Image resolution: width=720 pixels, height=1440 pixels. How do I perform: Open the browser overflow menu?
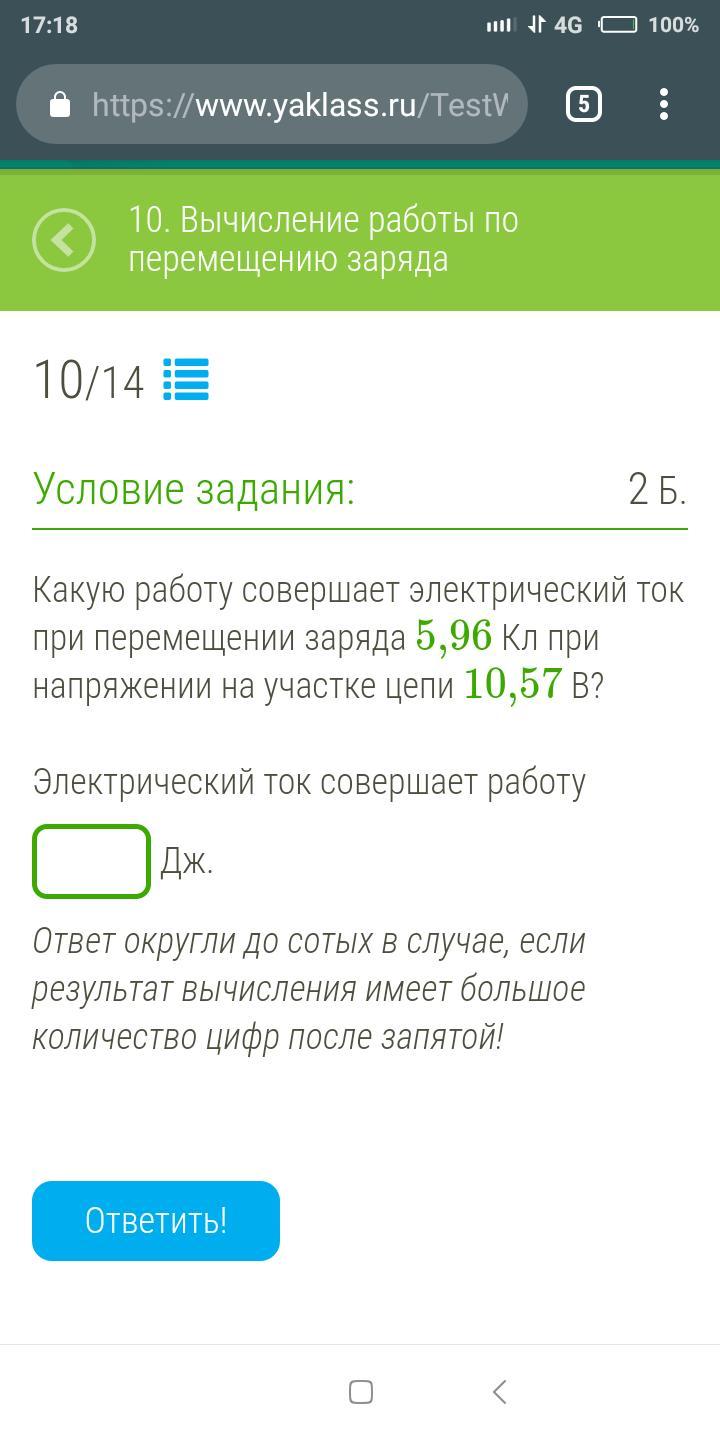coord(664,104)
